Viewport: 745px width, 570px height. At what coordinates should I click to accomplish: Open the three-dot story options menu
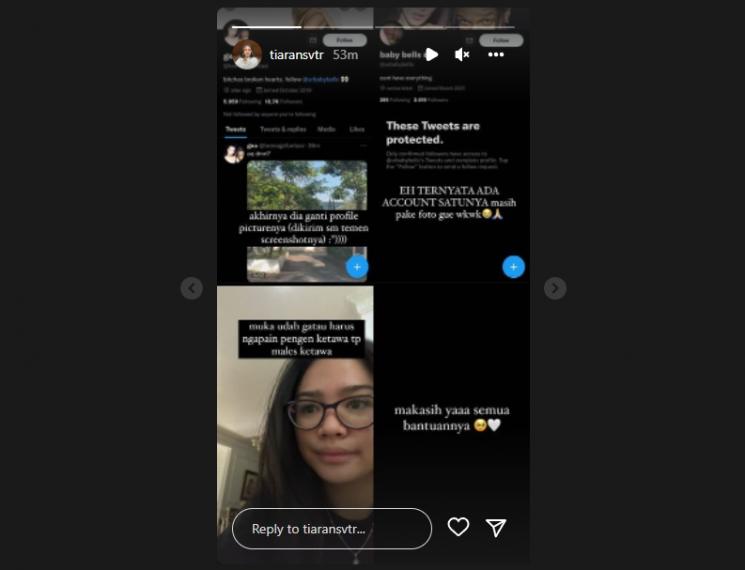pyautogui.click(x=496, y=54)
